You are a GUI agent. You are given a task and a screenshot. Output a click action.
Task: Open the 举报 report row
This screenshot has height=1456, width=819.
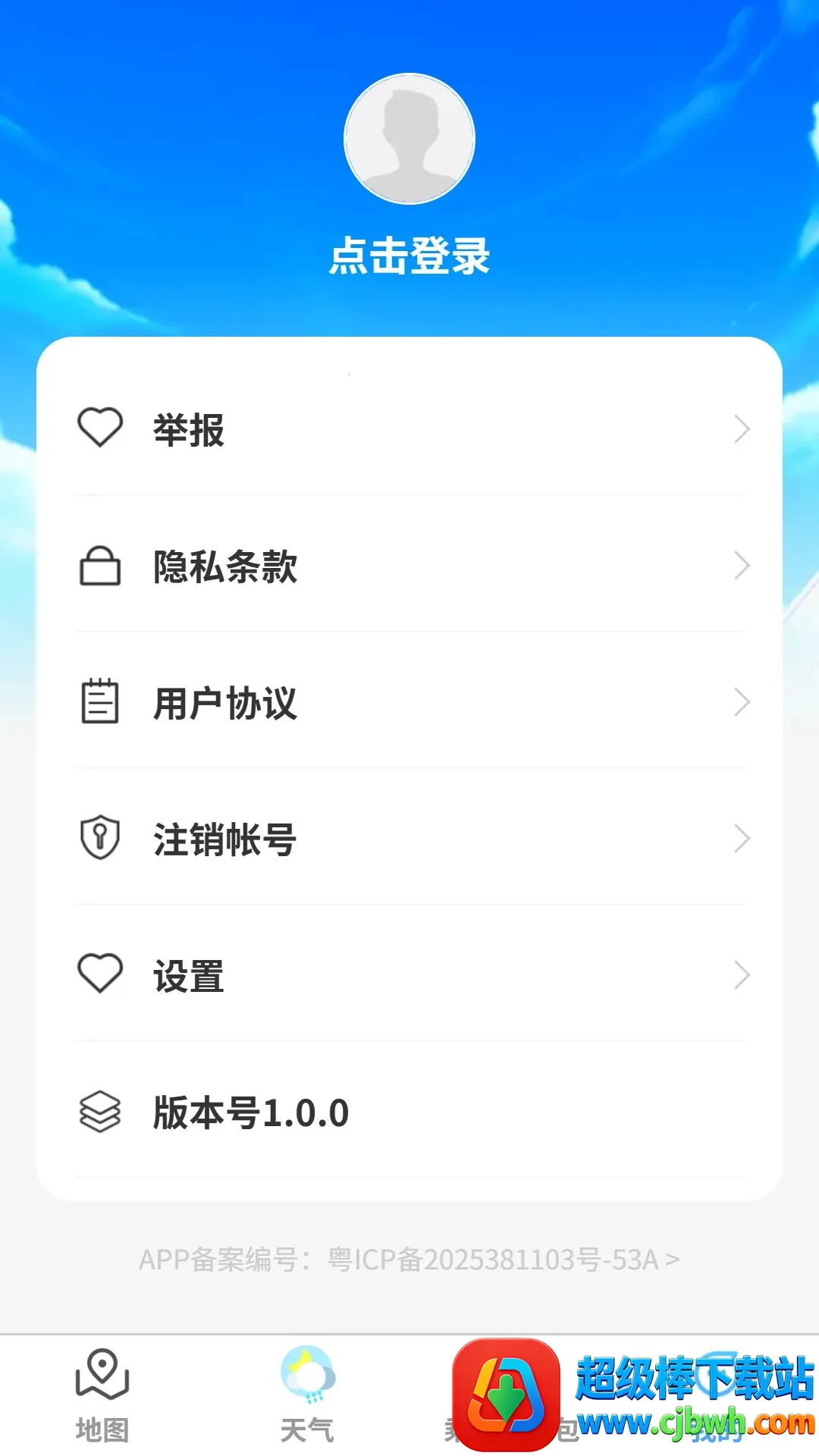point(409,428)
